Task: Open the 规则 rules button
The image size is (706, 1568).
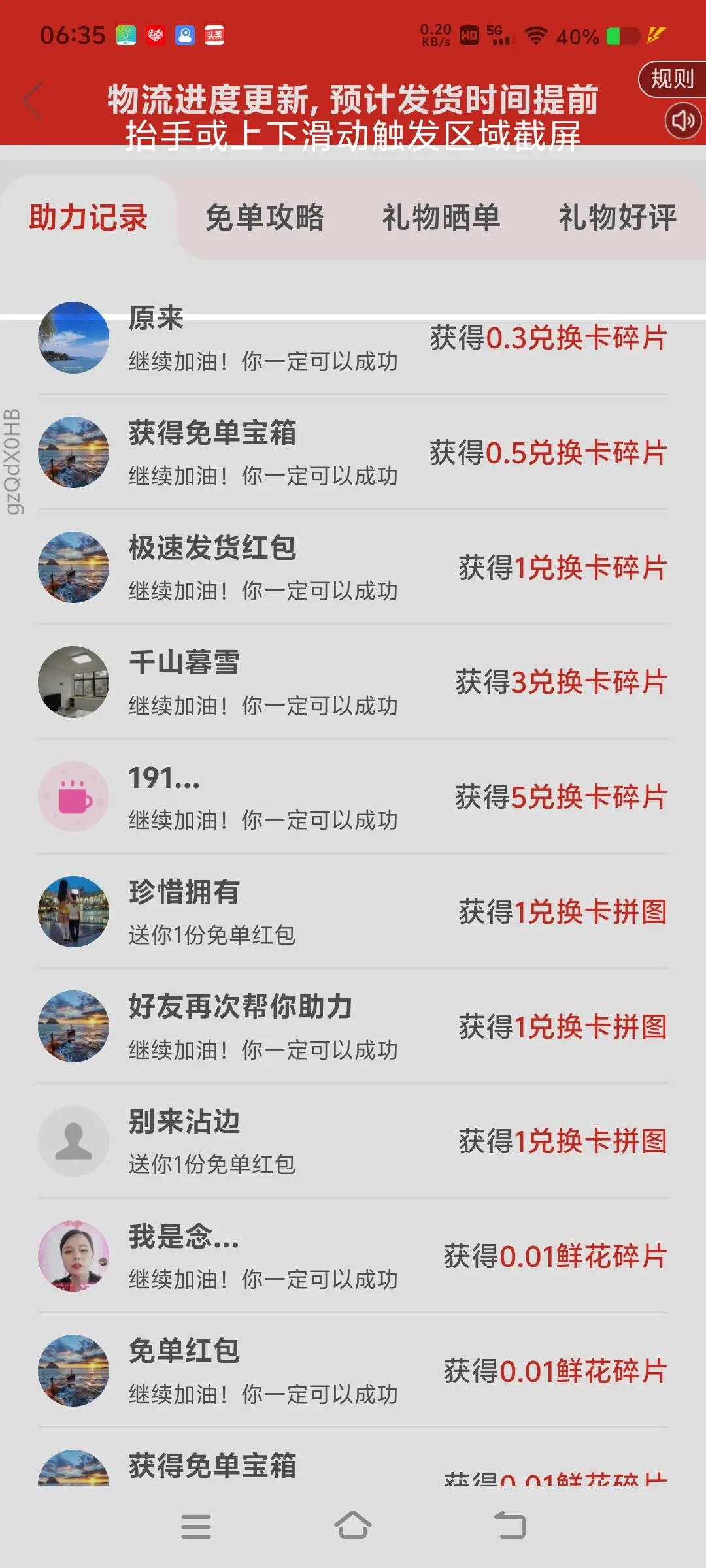Action: coord(672,79)
